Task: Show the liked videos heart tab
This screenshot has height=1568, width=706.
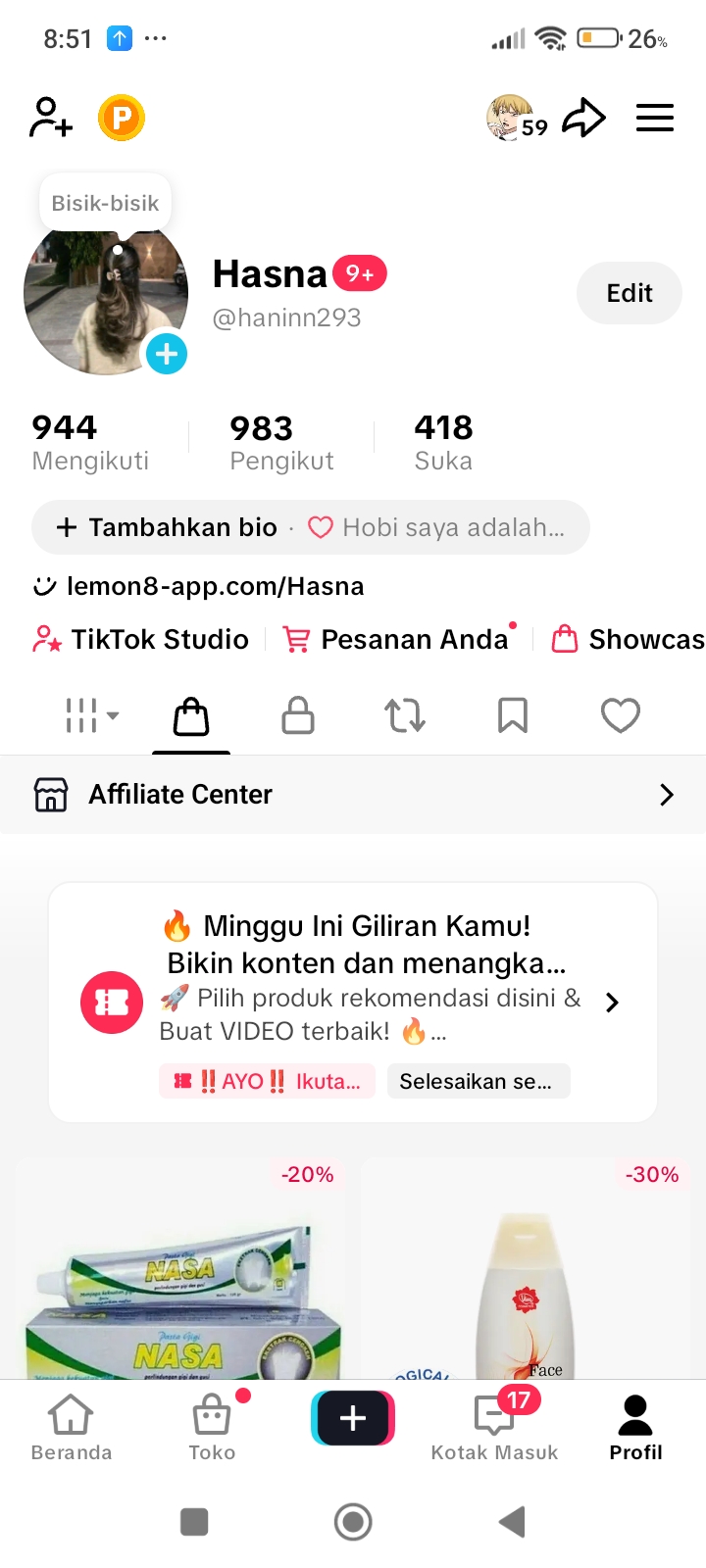Action: point(620,715)
